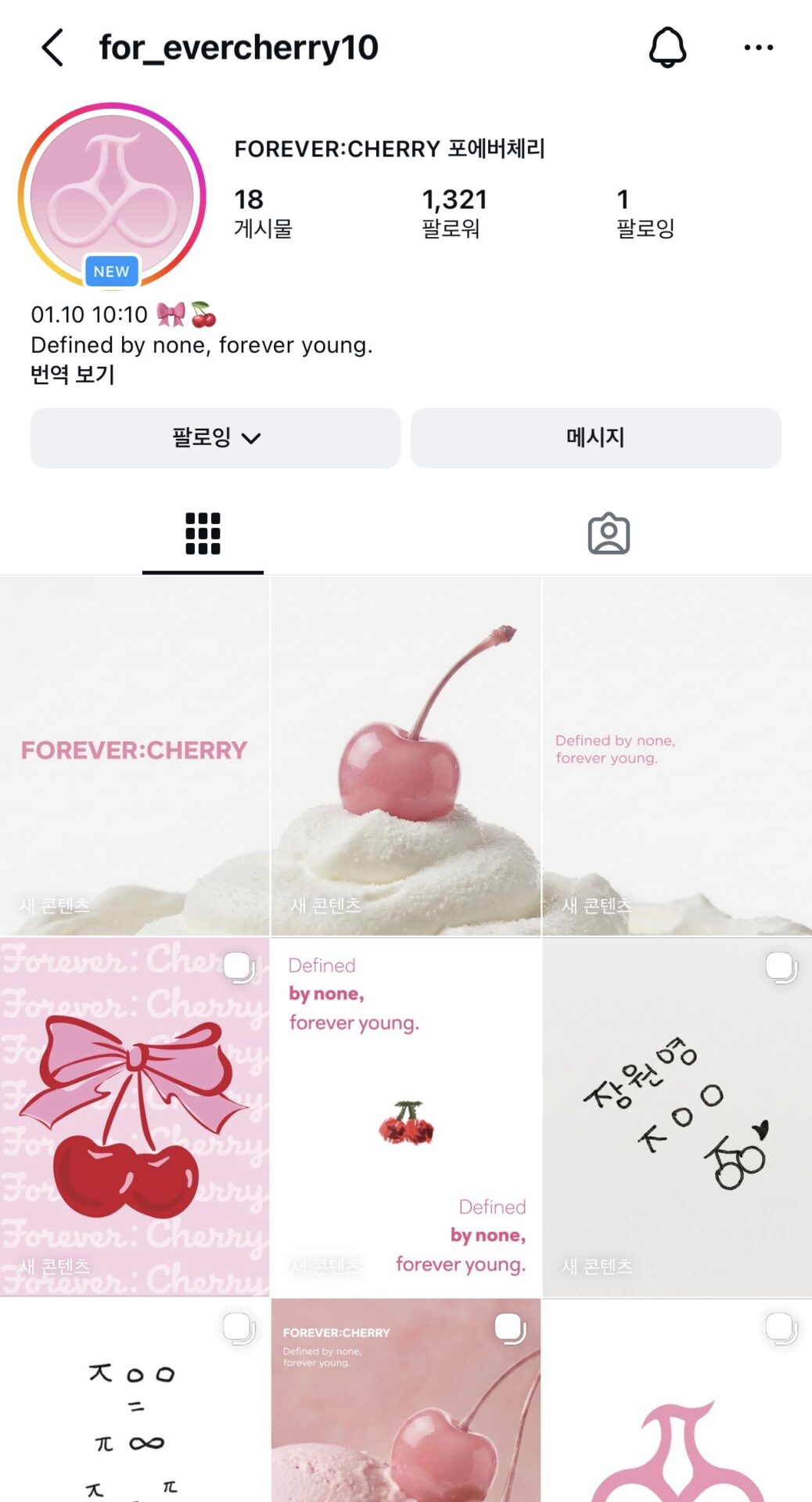This screenshot has height=1502, width=812.
Task: Select the grid tab above the posts
Action: coord(203,534)
